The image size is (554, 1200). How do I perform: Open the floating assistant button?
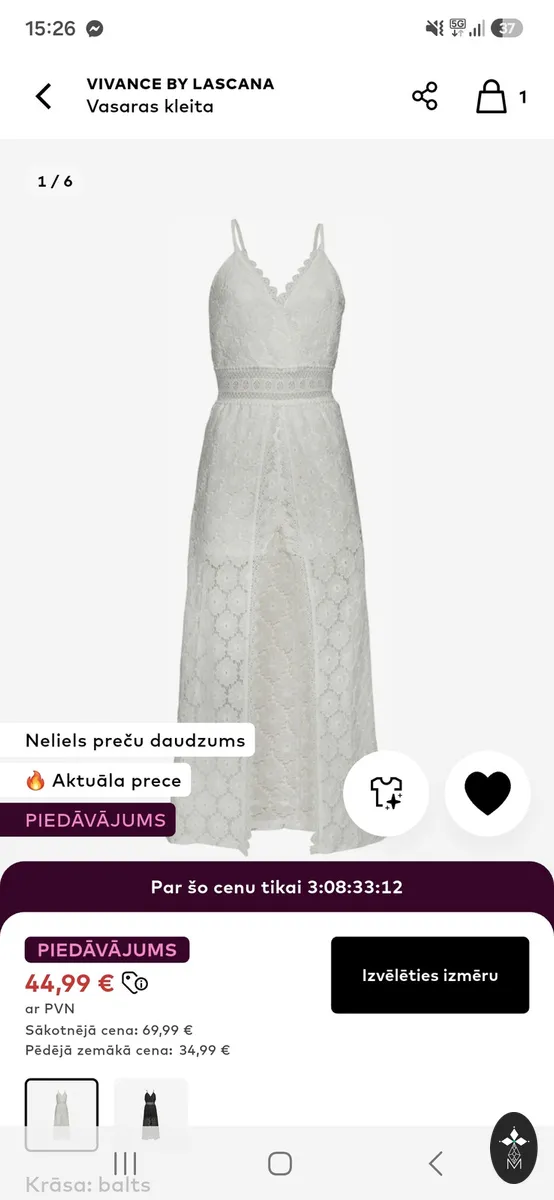pyautogui.click(x=514, y=1148)
